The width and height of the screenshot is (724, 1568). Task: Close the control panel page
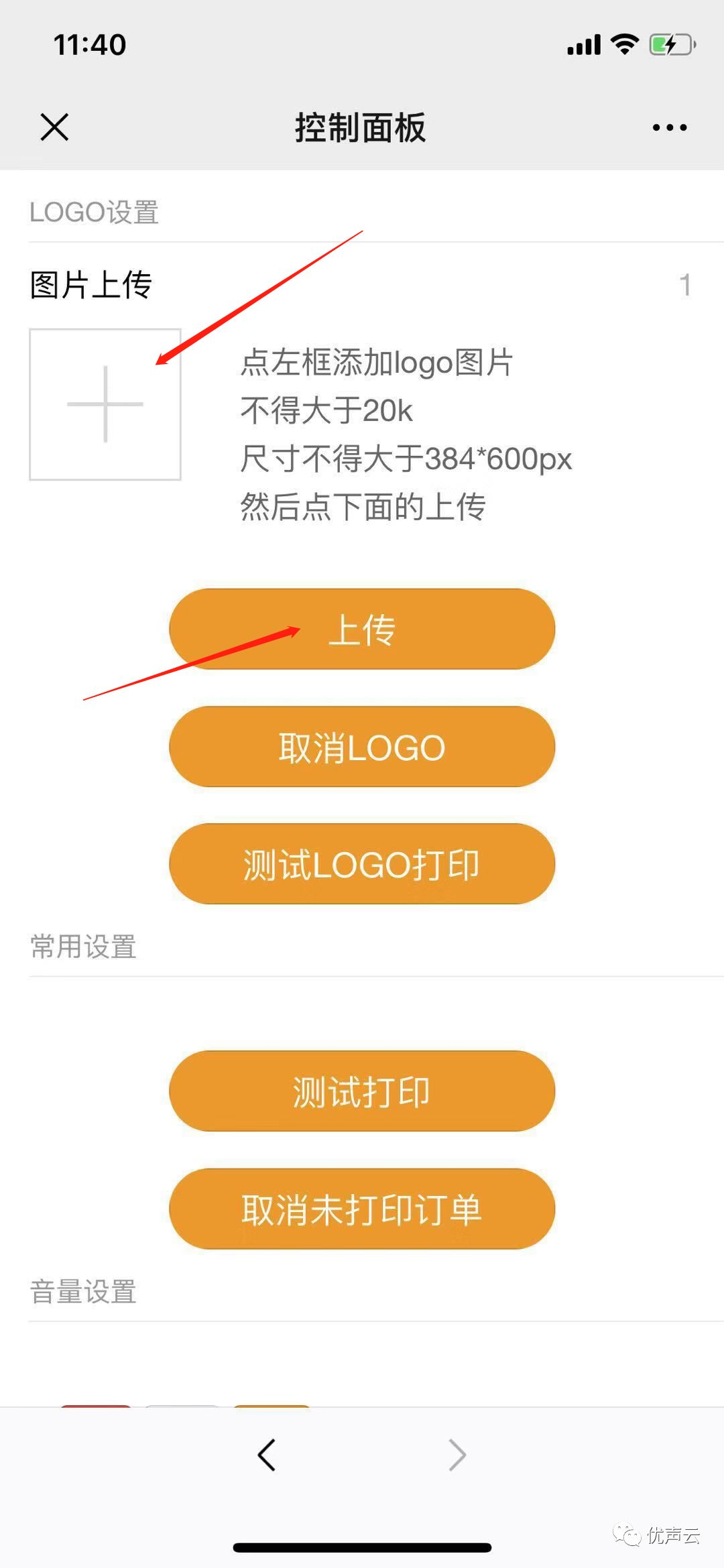pyautogui.click(x=54, y=127)
